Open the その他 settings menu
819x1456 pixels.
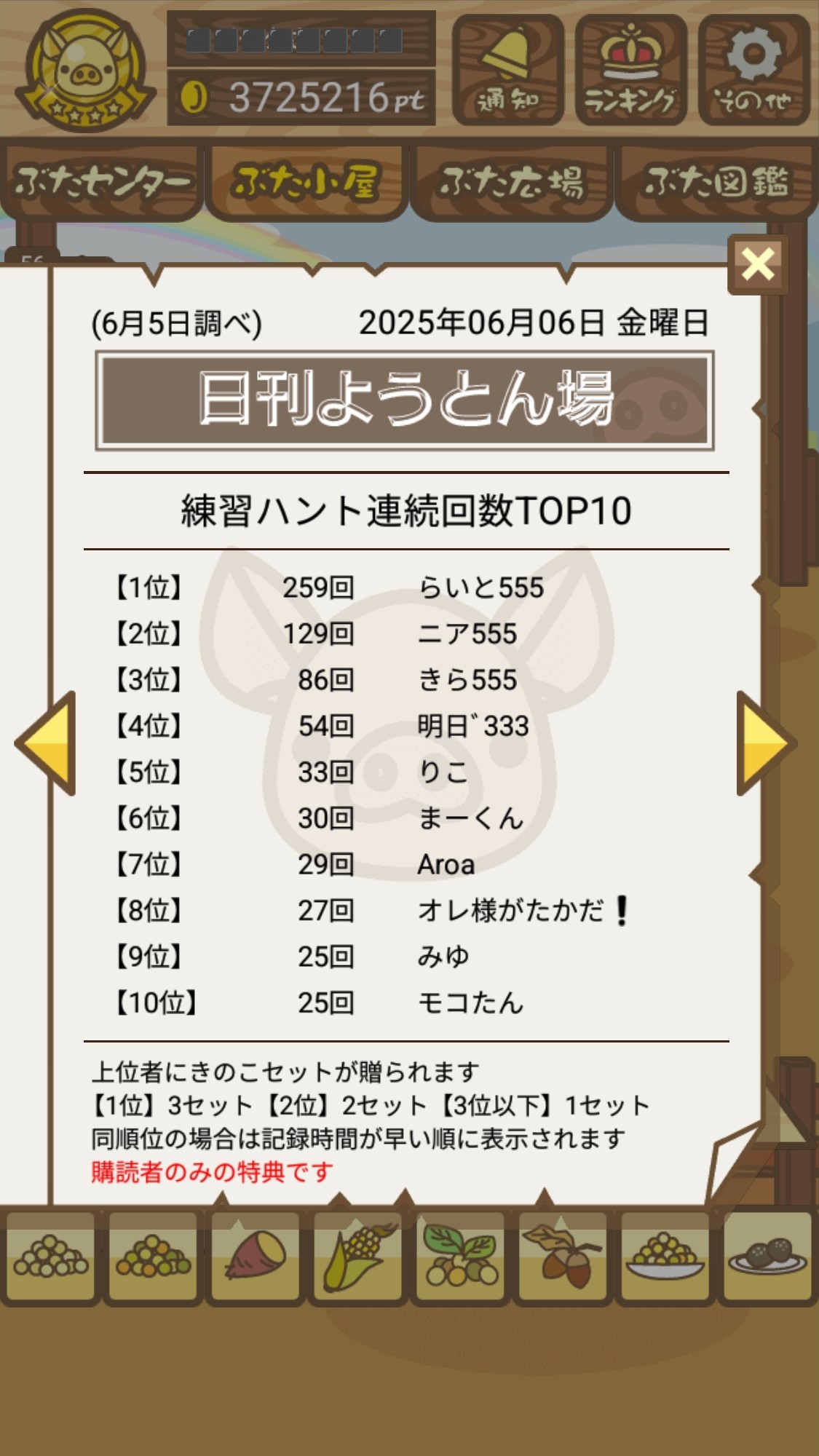point(753,71)
